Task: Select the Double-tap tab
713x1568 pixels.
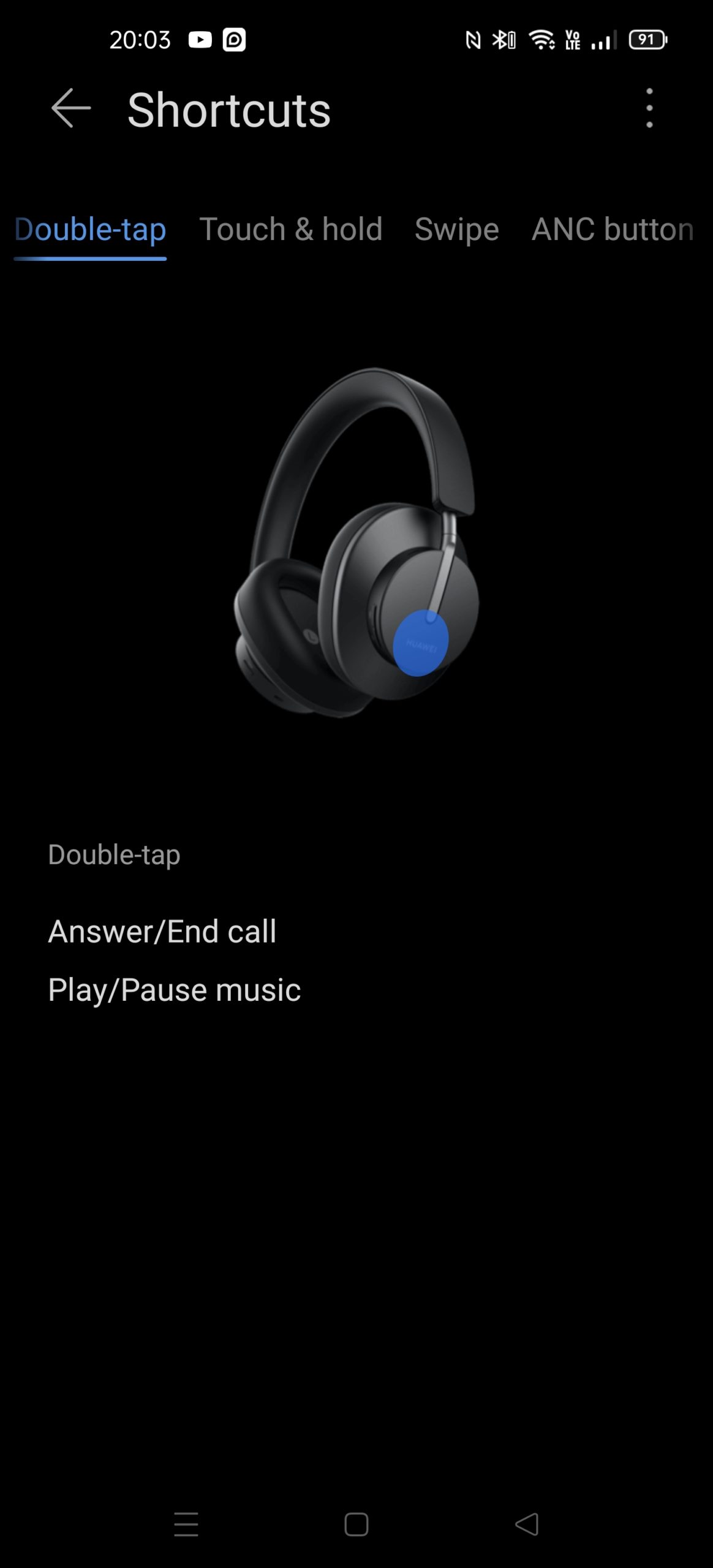Action: pyautogui.click(x=90, y=230)
